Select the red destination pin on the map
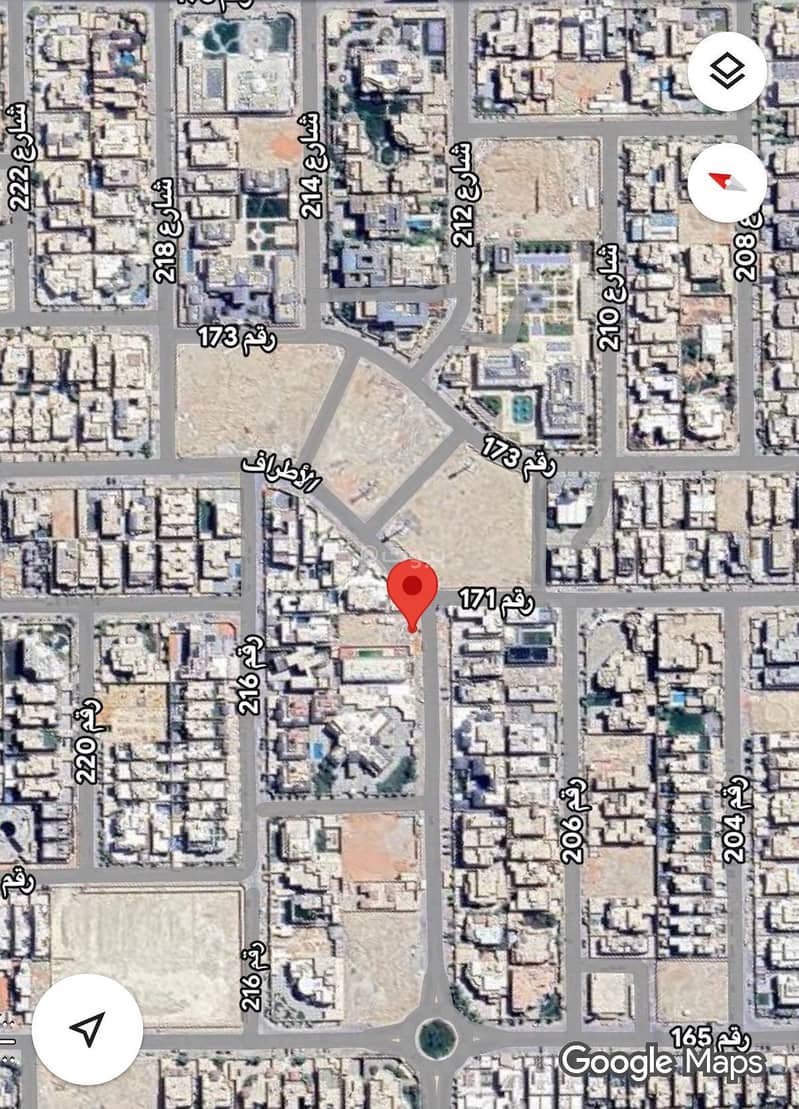 pyautogui.click(x=414, y=590)
